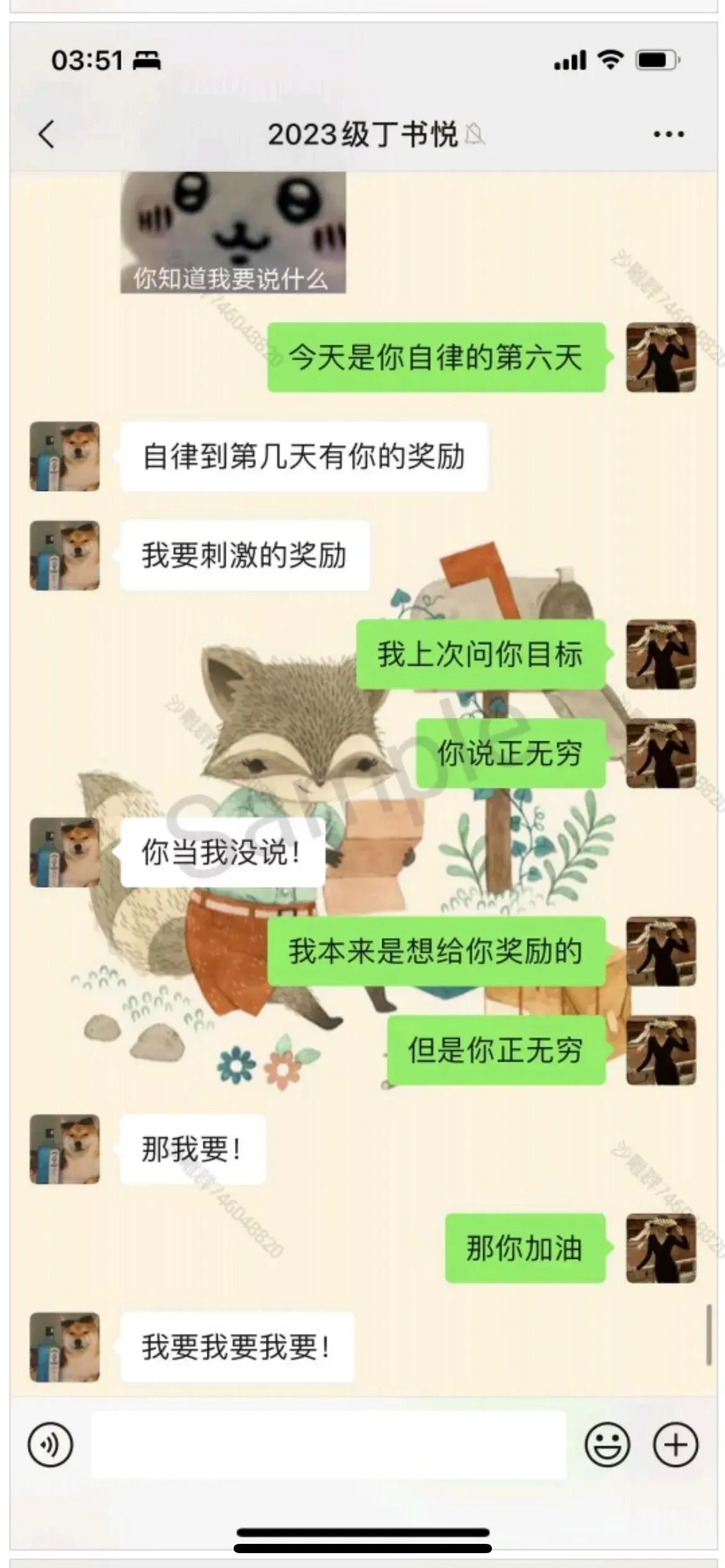Open the chat info overflow menu
725x1568 pixels.
pos(669,134)
